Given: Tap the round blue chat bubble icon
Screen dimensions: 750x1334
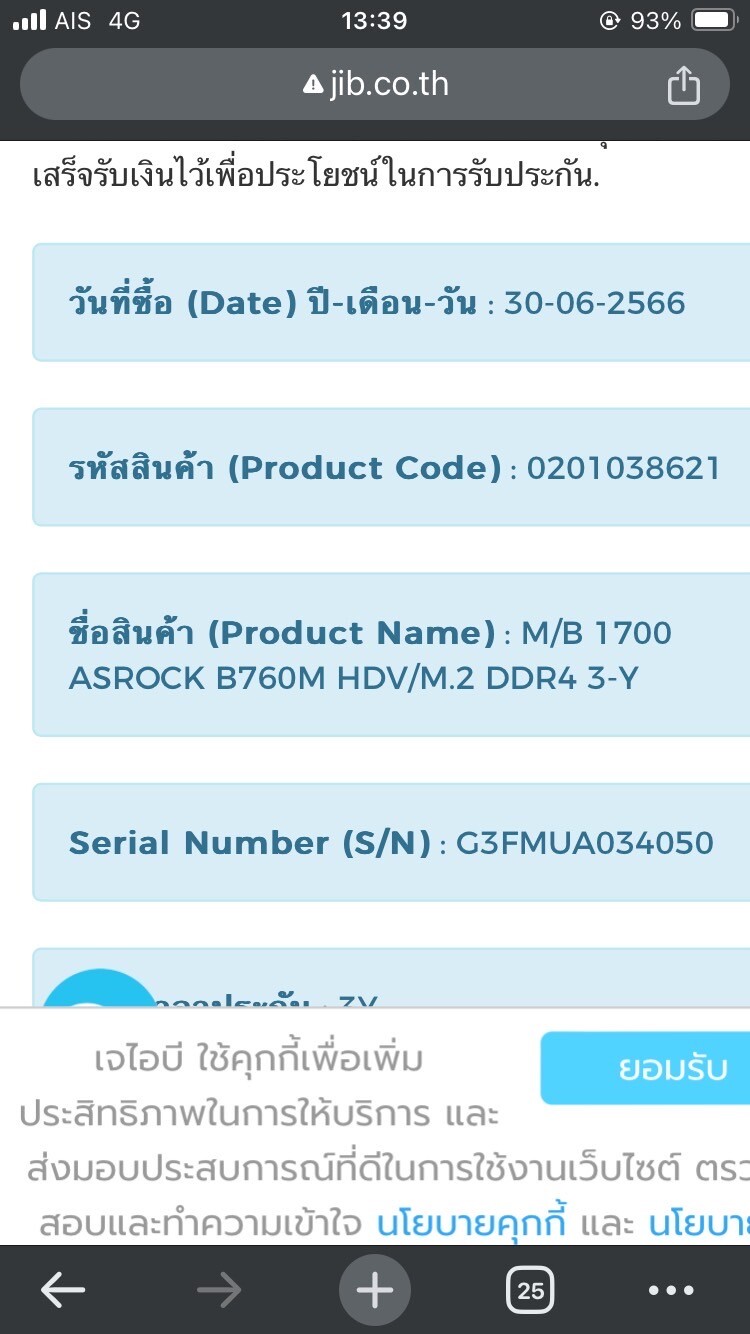Looking at the screenshot, I should [x=100, y=990].
